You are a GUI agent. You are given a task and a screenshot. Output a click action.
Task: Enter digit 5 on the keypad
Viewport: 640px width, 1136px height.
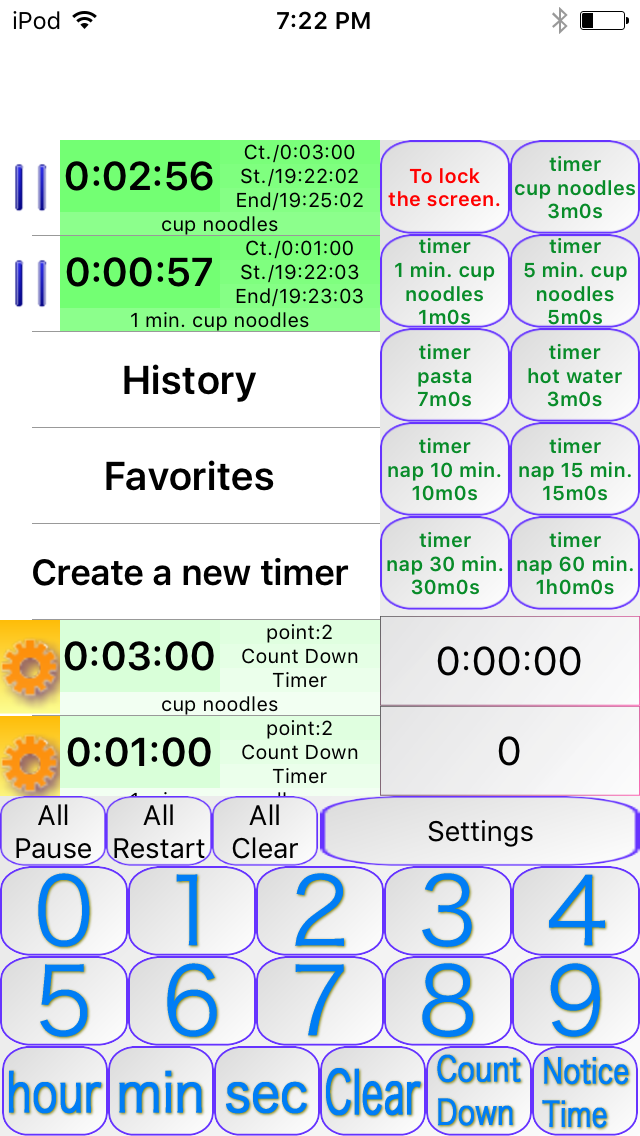tap(64, 1001)
